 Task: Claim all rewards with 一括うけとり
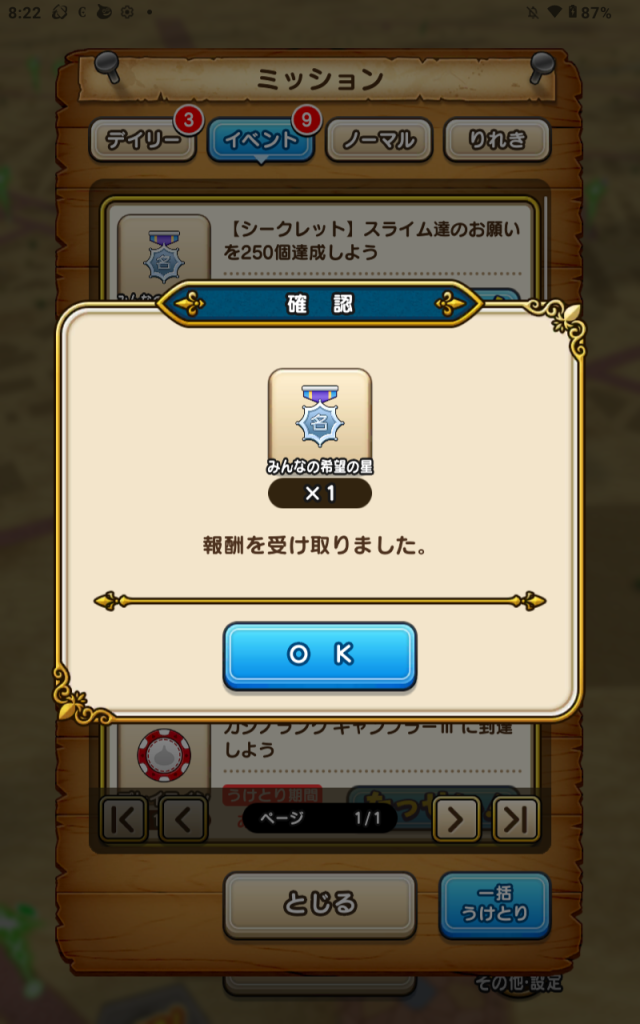(x=494, y=904)
